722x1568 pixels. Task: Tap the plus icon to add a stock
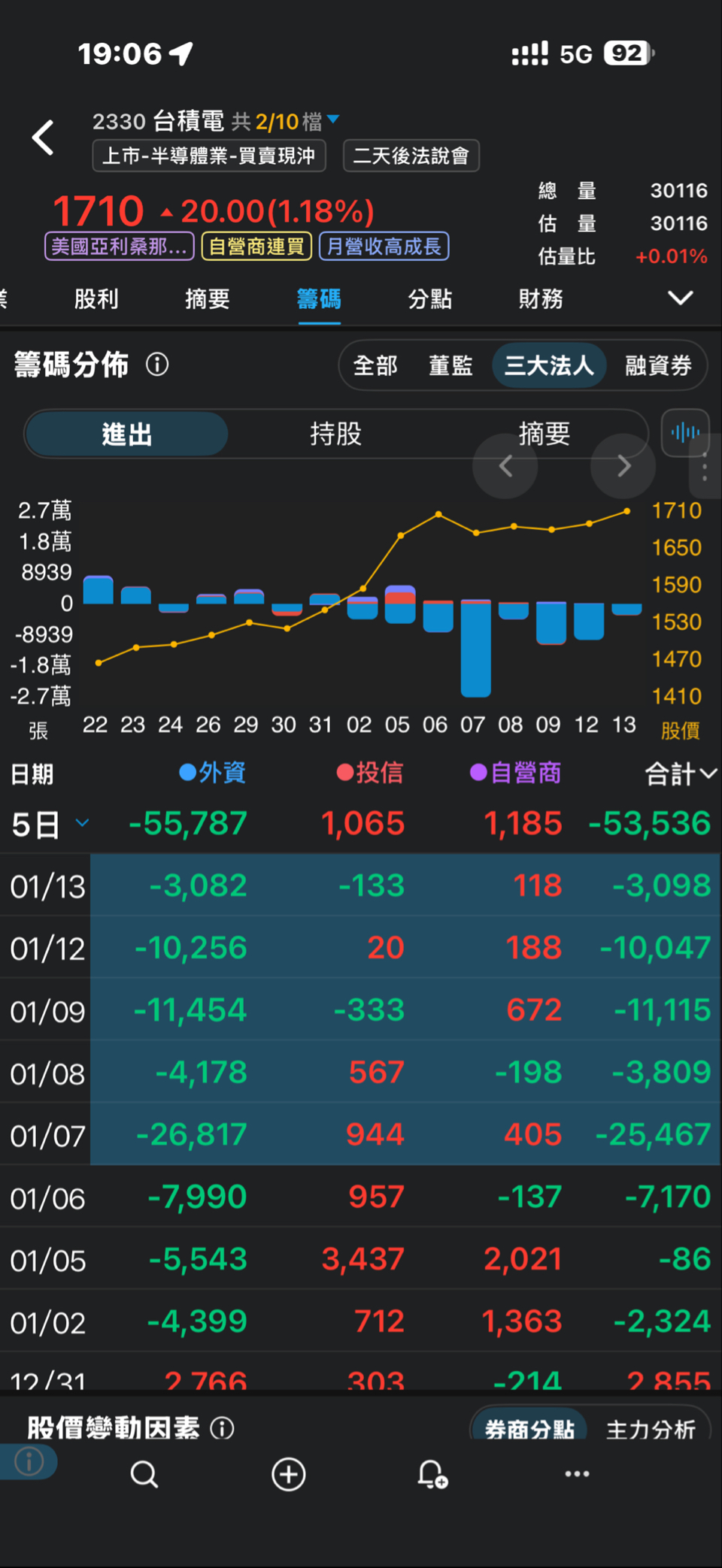coord(288,1474)
